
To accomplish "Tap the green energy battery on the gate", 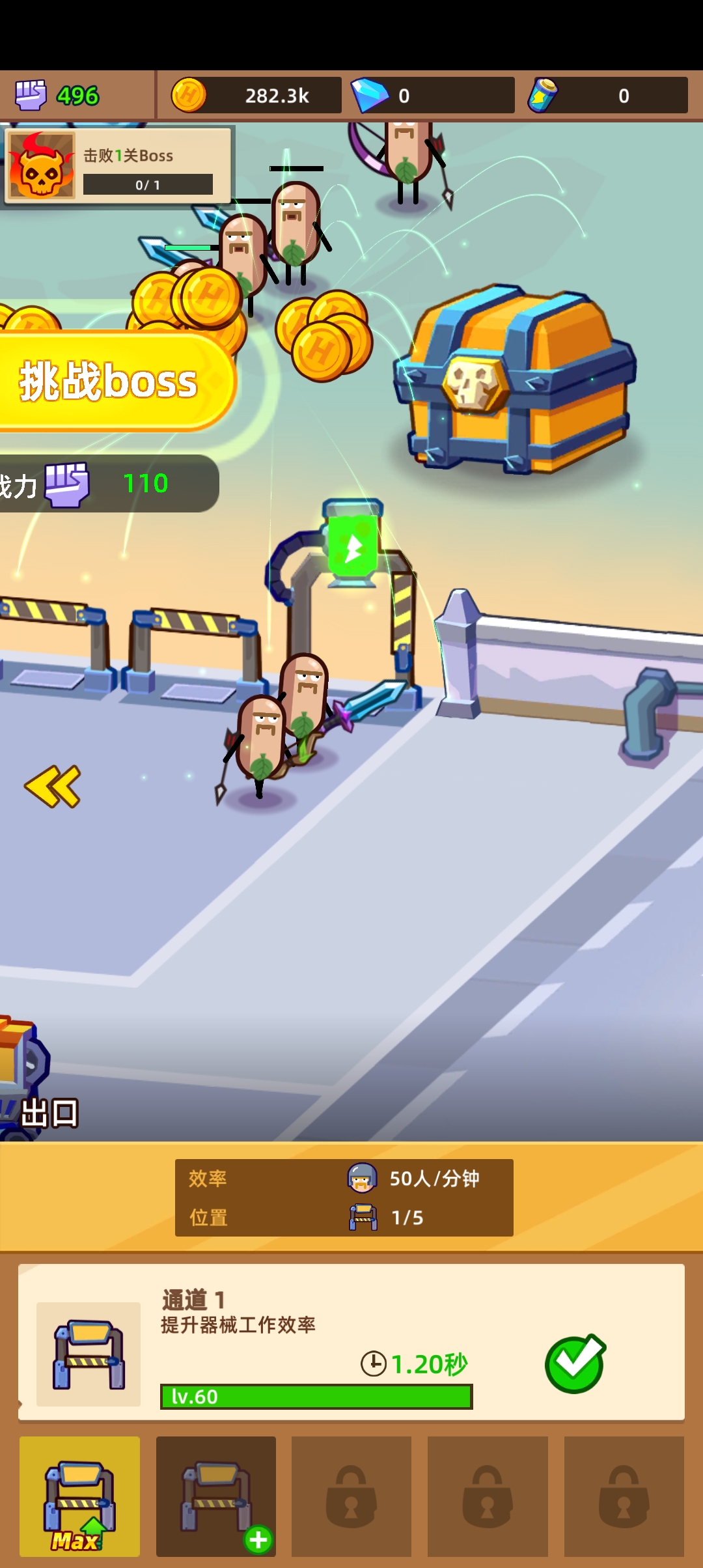I will point(352,546).
